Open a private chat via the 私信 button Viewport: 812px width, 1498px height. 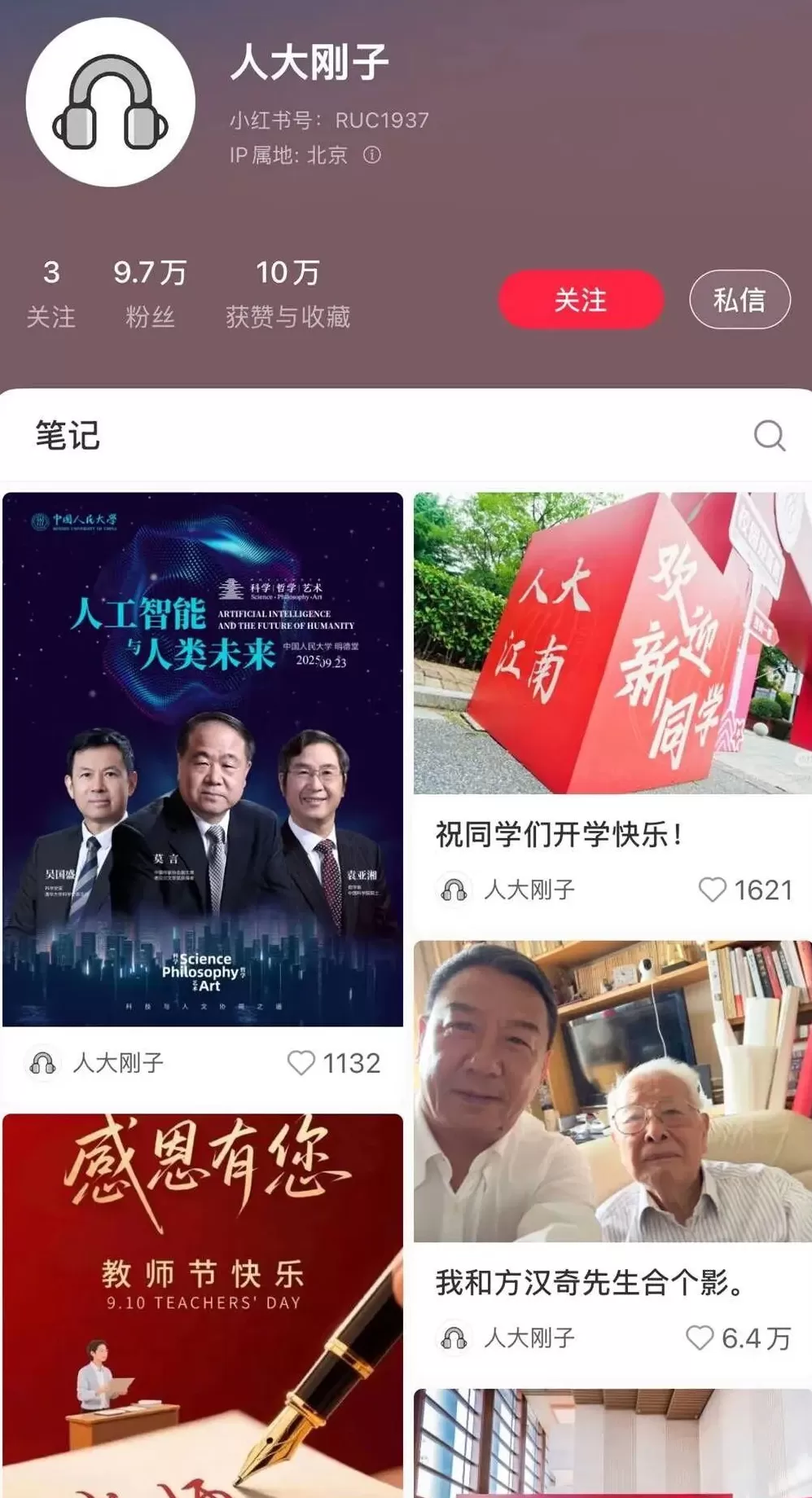[739, 300]
